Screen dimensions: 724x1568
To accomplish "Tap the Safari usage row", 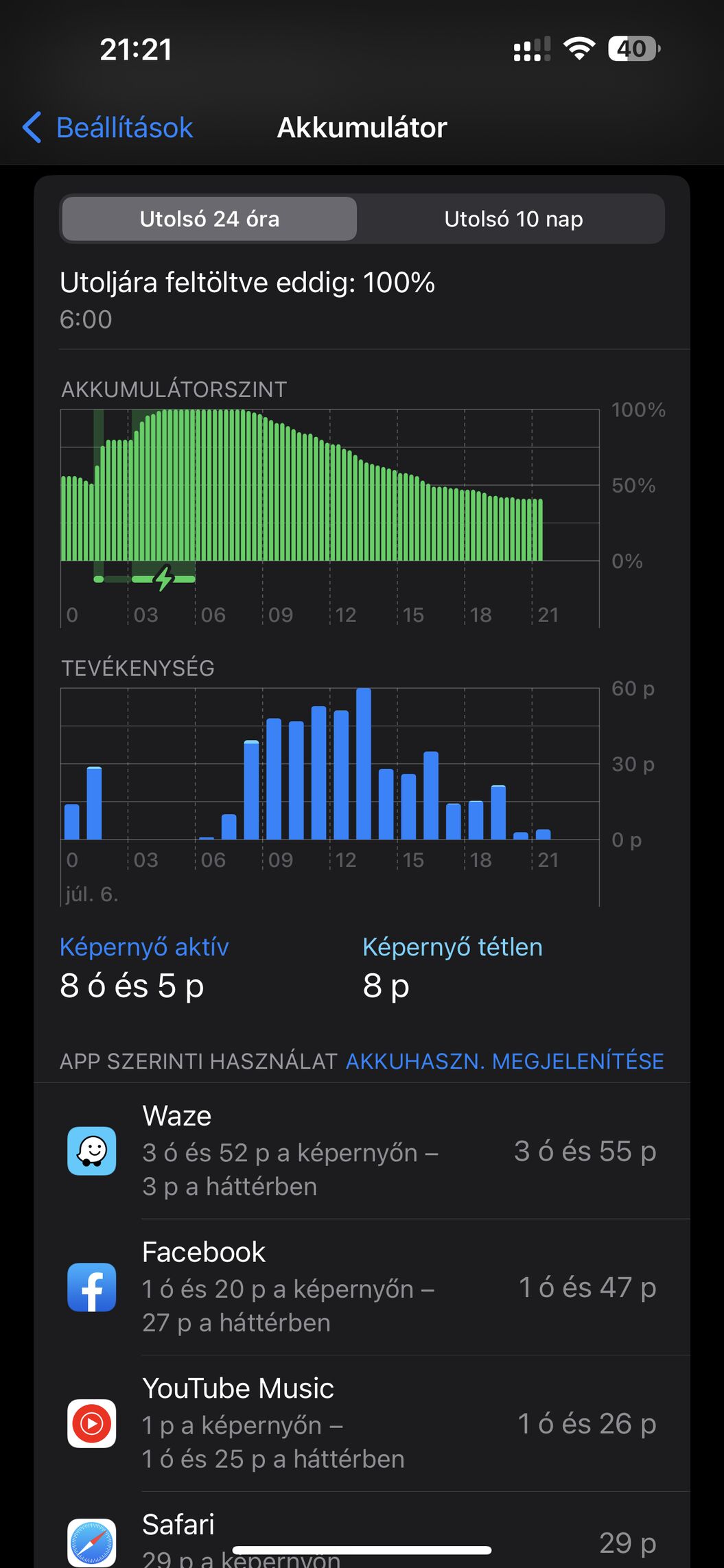I will coord(362,1530).
